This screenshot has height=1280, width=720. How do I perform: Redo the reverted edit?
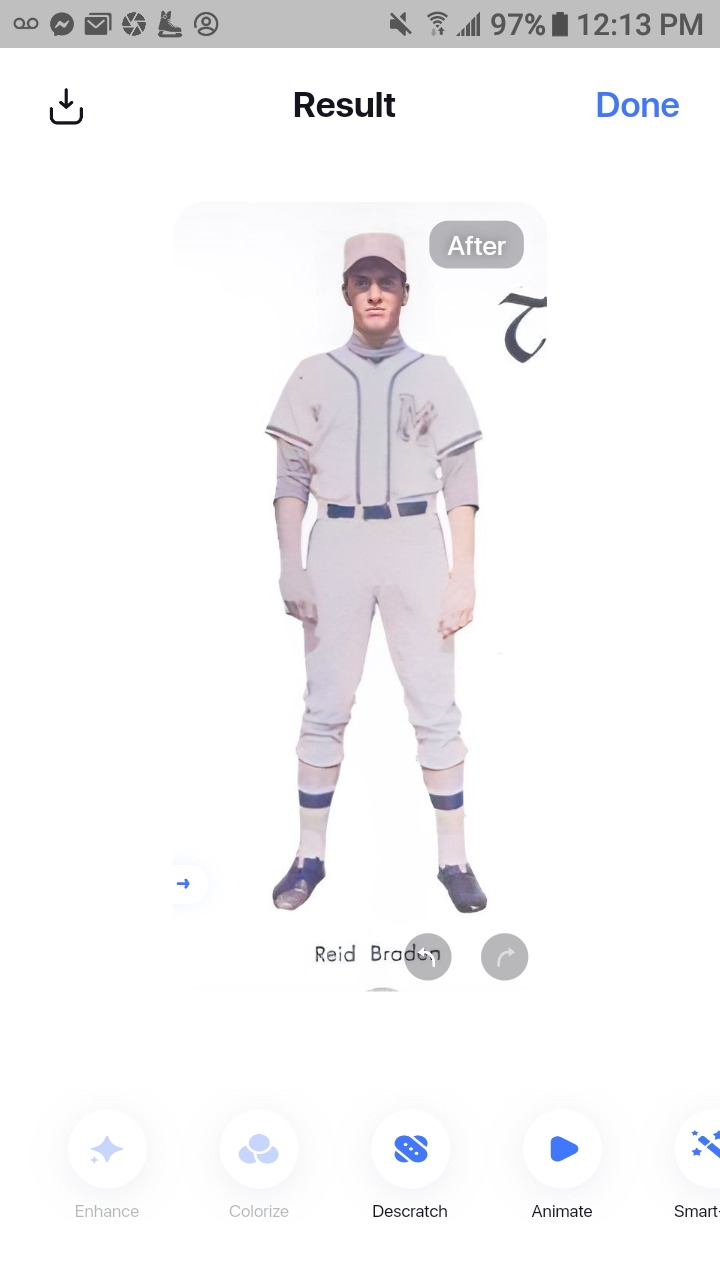pyautogui.click(x=504, y=957)
